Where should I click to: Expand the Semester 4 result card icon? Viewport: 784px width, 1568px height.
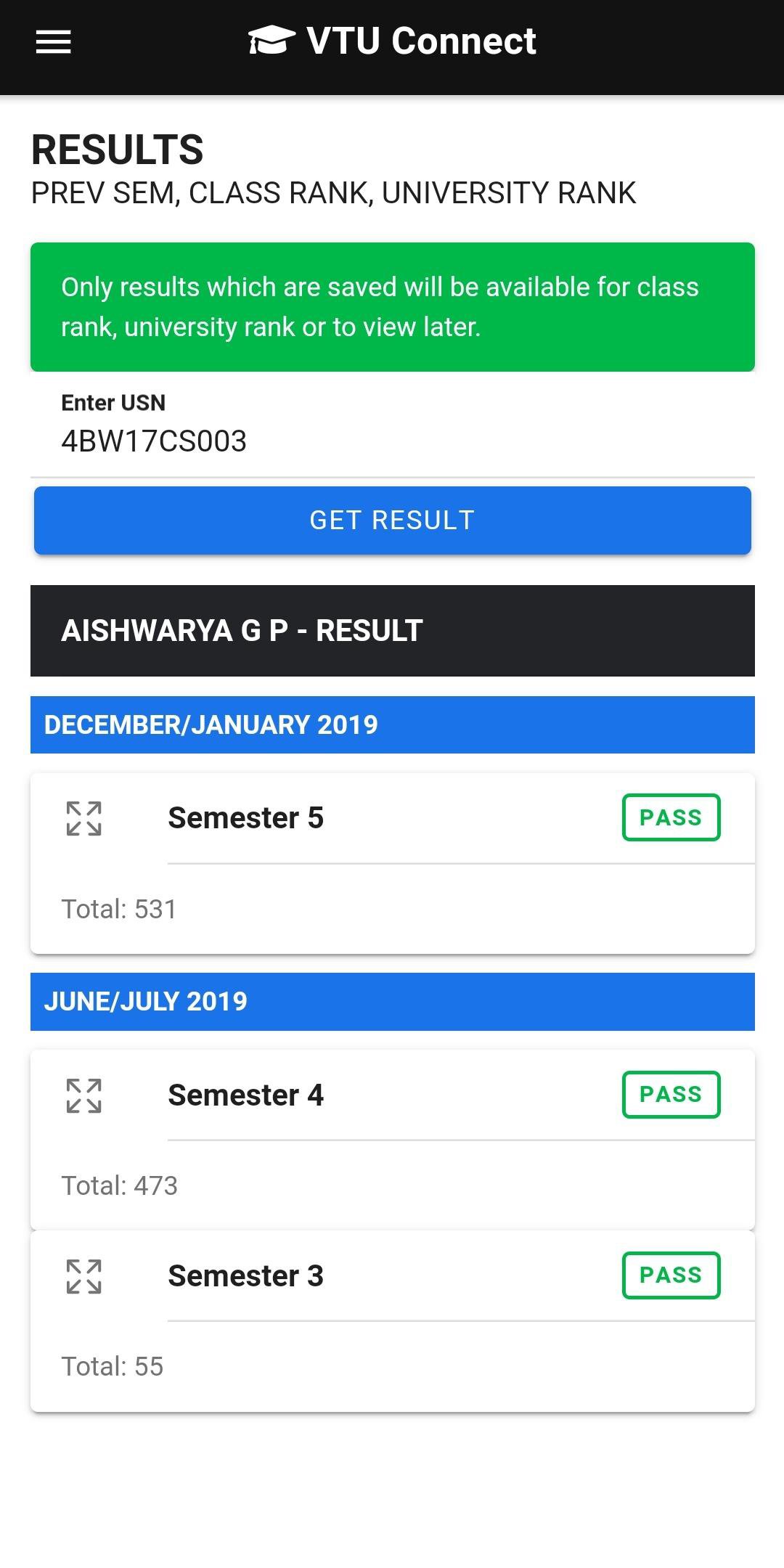(x=83, y=1095)
